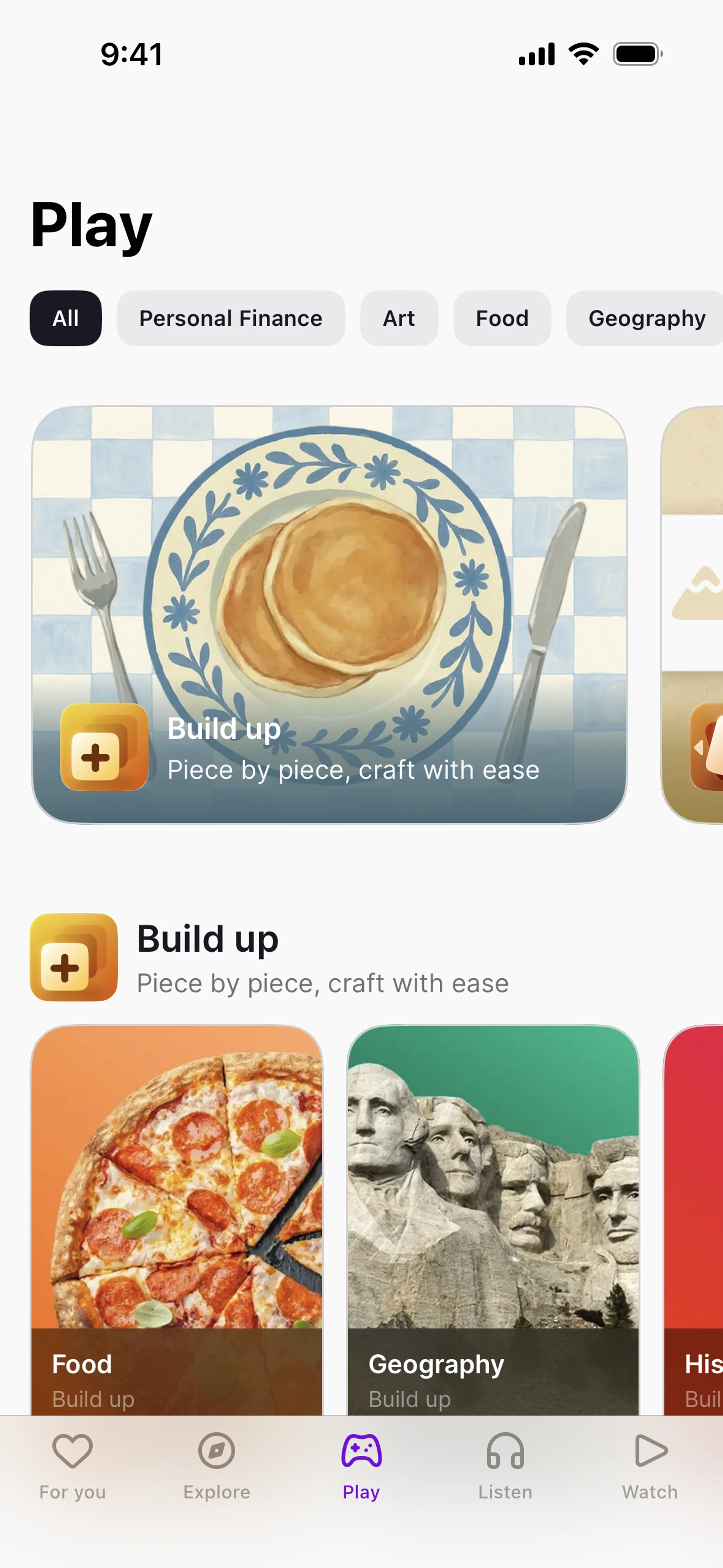
Task: Open the featured Build up pancake card
Action: click(329, 615)
